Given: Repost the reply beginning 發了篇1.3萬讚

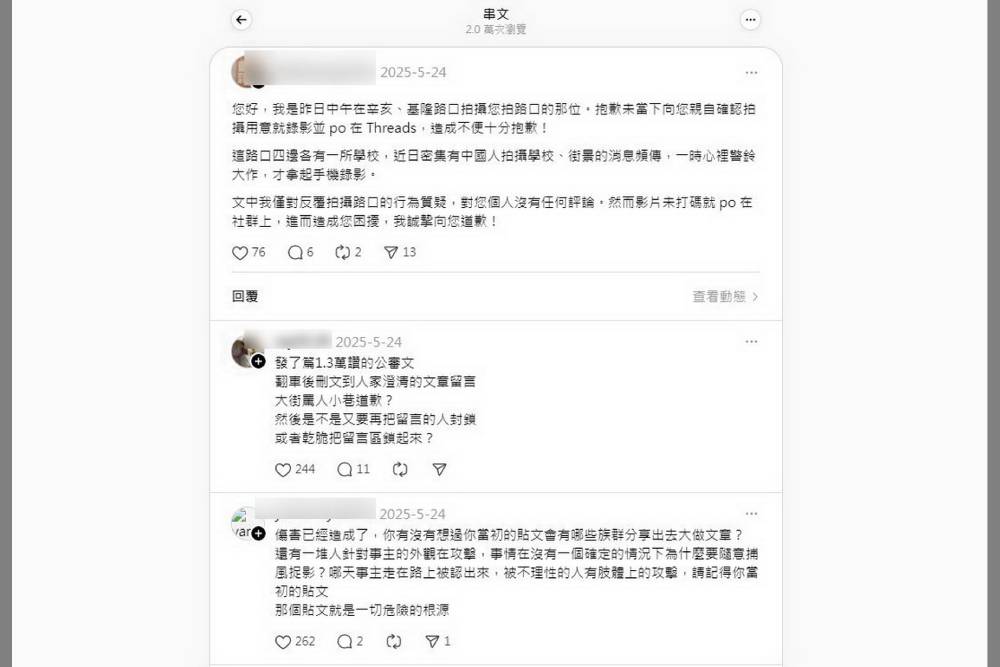Looking at the screenshot, I should 400,469.
